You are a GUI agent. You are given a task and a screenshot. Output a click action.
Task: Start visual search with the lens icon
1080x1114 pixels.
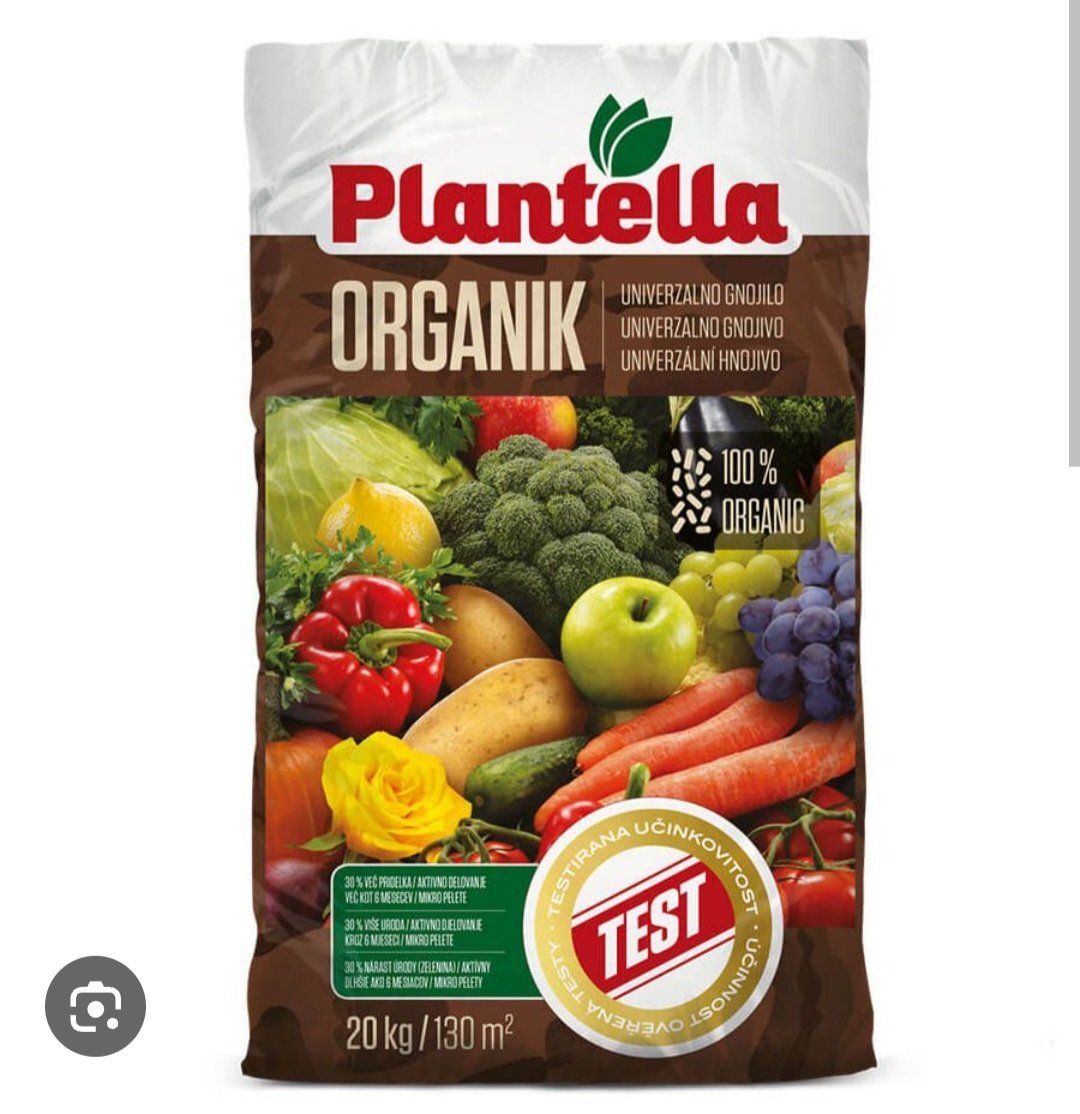coord(96,1006)
